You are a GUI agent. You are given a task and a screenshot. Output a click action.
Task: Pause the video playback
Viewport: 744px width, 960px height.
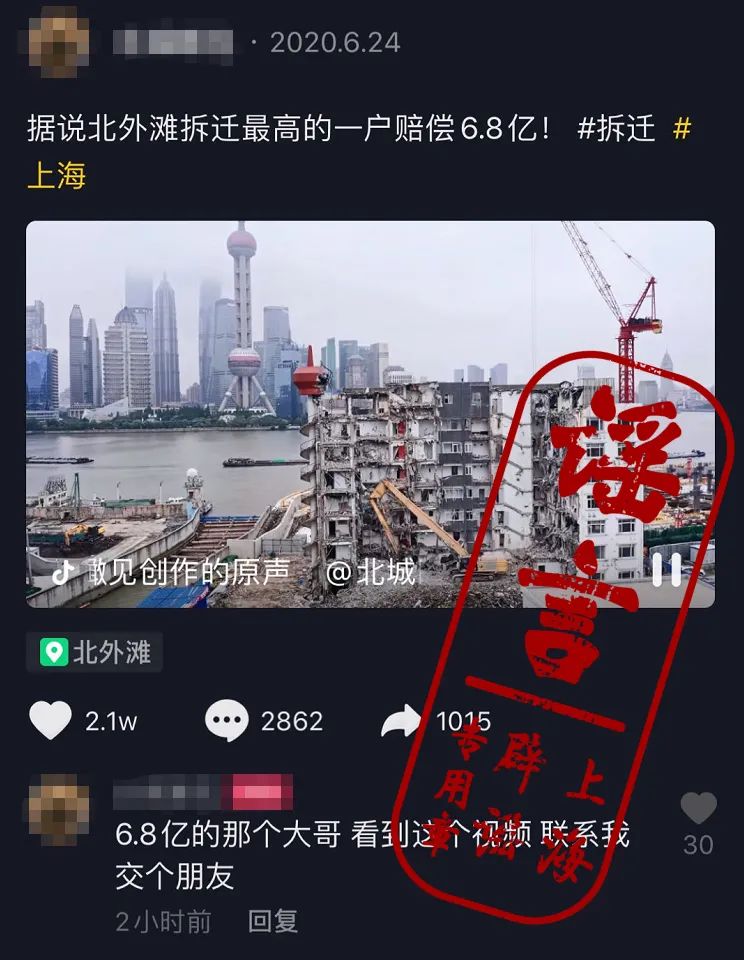click(x=667, y=571)
